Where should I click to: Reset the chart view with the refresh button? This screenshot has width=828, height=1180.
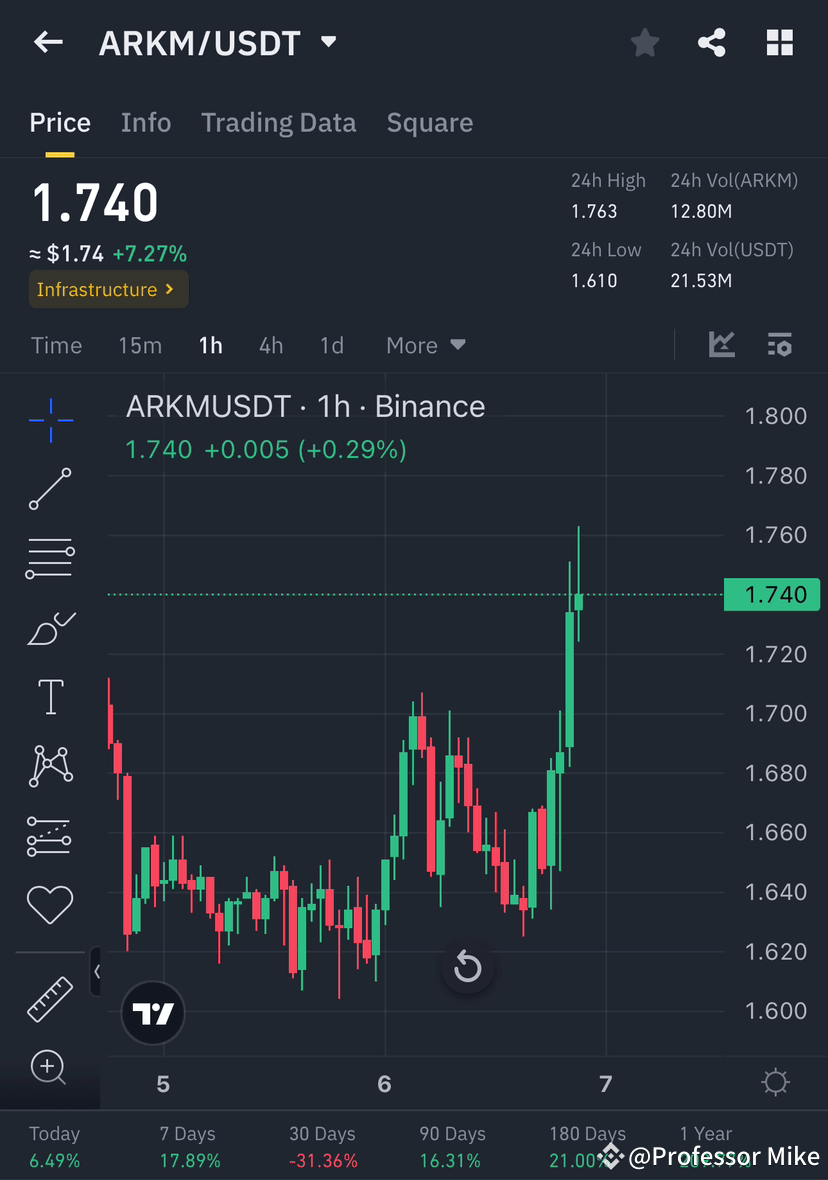pyautogui.click(x=468, y=967)
